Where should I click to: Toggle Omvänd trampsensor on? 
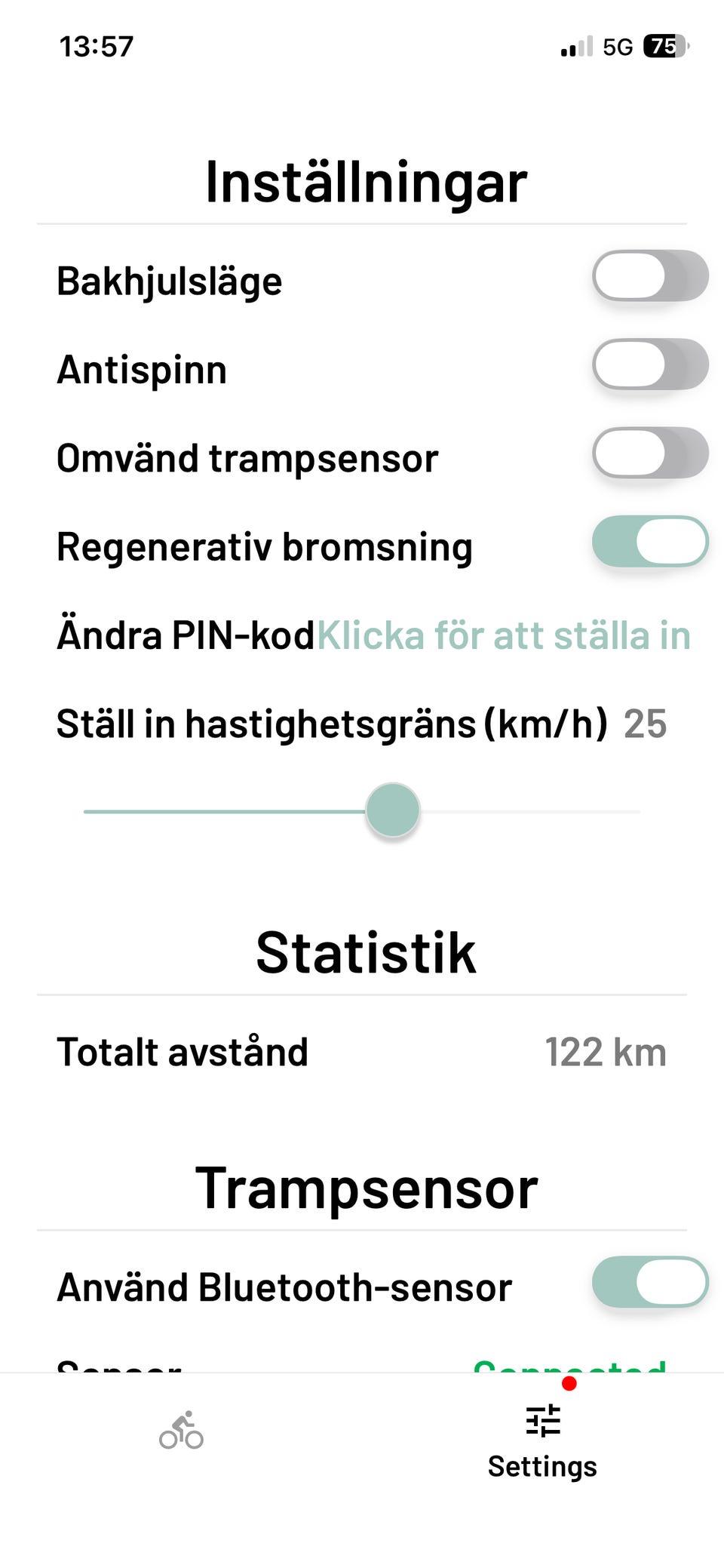(650, 453)
